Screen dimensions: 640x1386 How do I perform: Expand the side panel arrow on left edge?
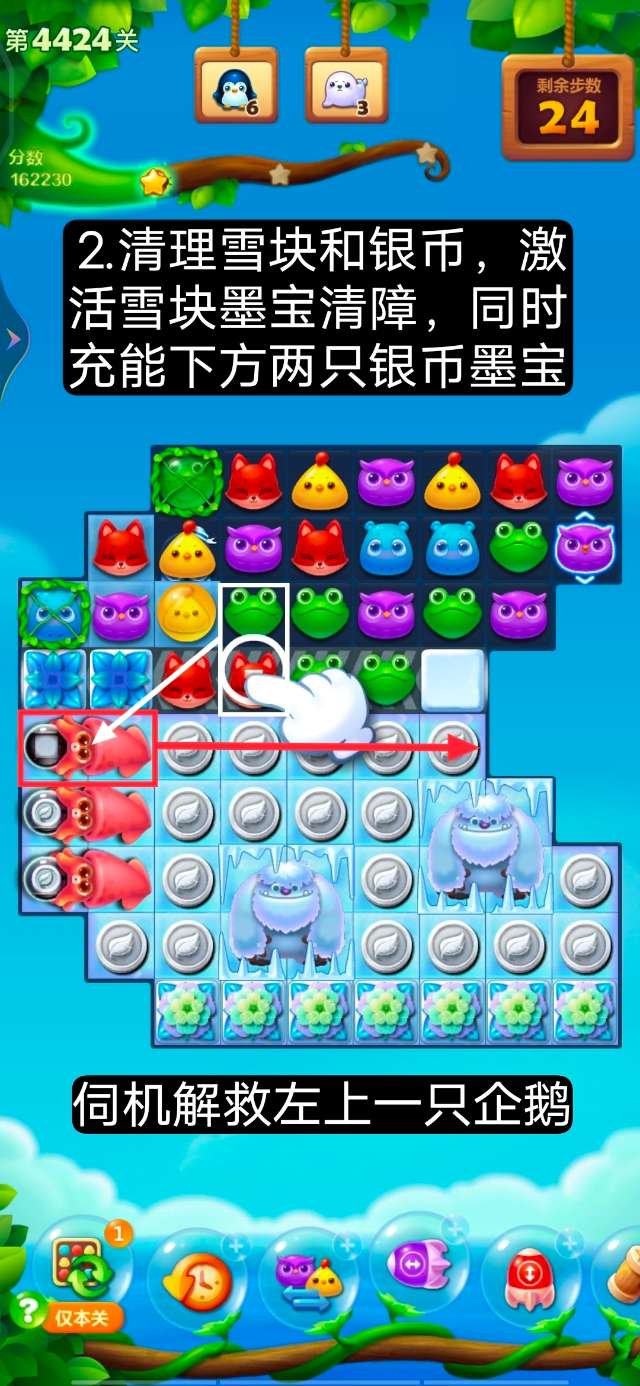coord(13,339)
